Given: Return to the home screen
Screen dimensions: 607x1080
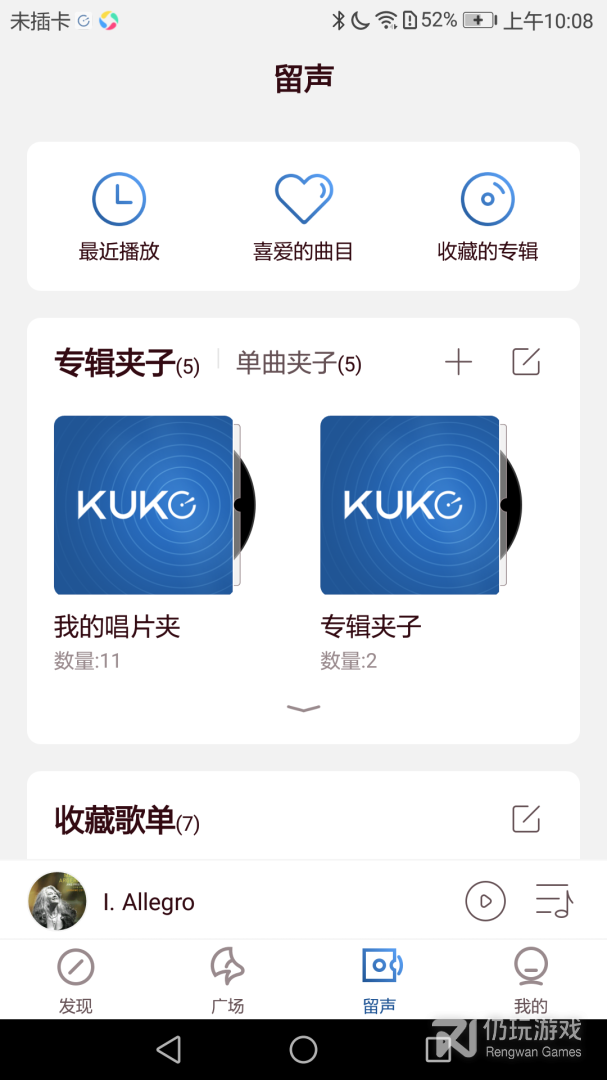Looking at the screenshot, I should [303, 1049].
